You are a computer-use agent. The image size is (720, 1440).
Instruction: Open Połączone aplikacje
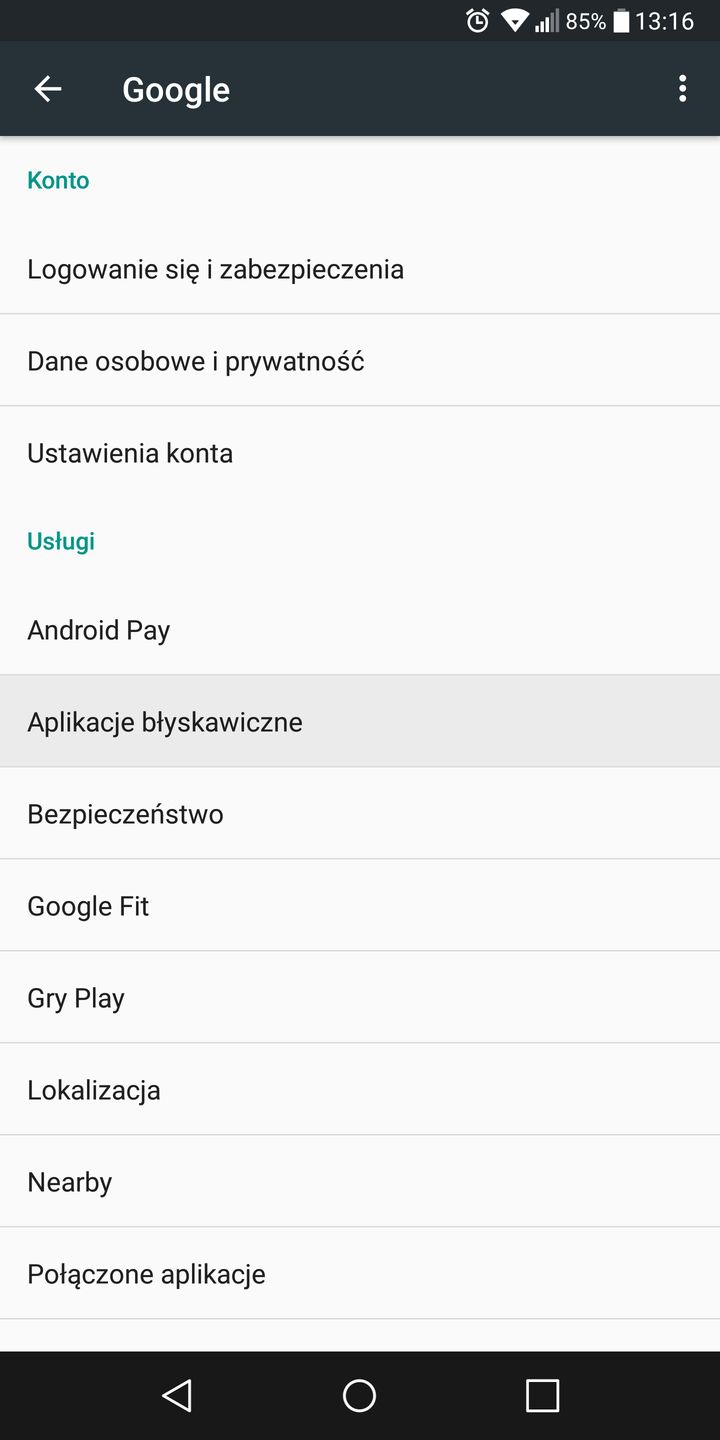point(146,1273)
